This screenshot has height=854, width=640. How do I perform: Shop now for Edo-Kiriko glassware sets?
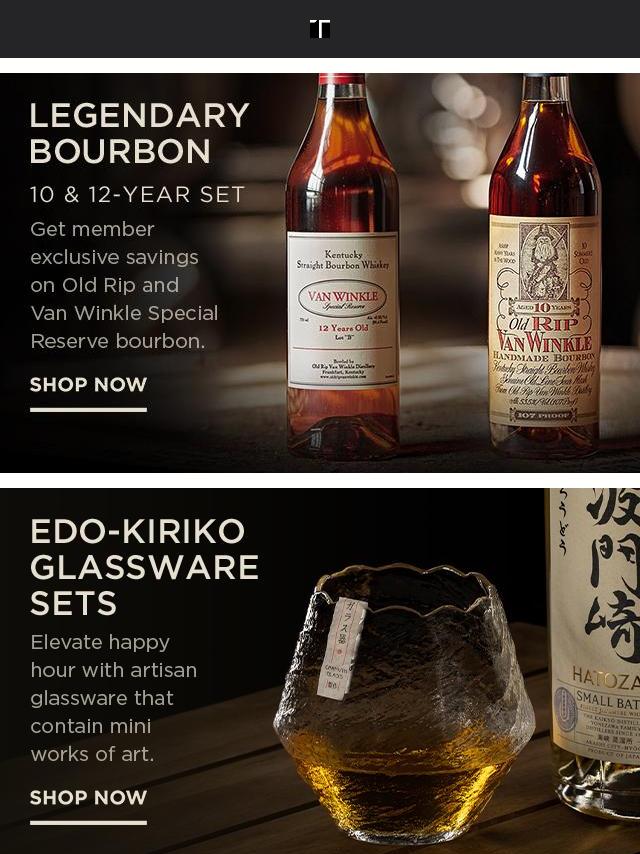pos(88,798)
